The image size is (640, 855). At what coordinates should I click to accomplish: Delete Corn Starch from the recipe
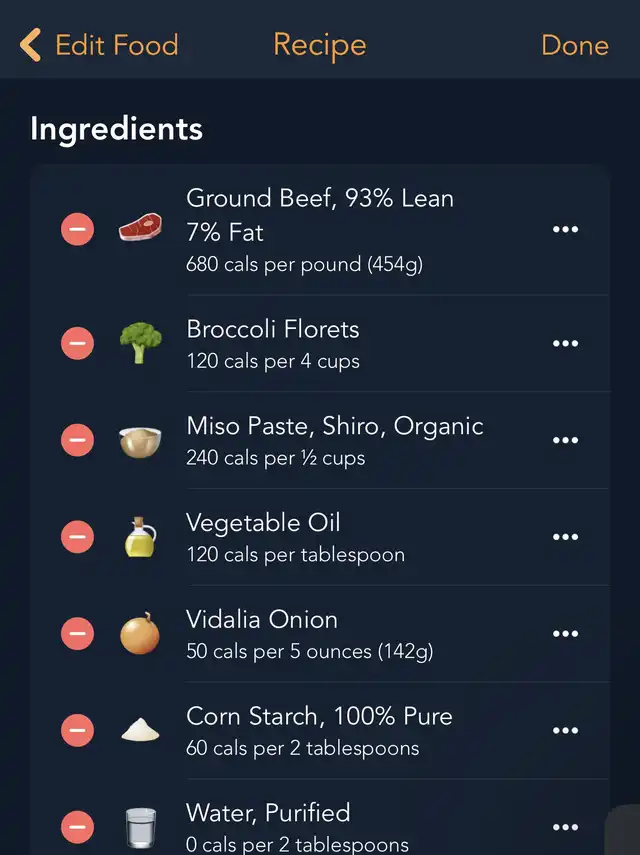coord(77,730)
